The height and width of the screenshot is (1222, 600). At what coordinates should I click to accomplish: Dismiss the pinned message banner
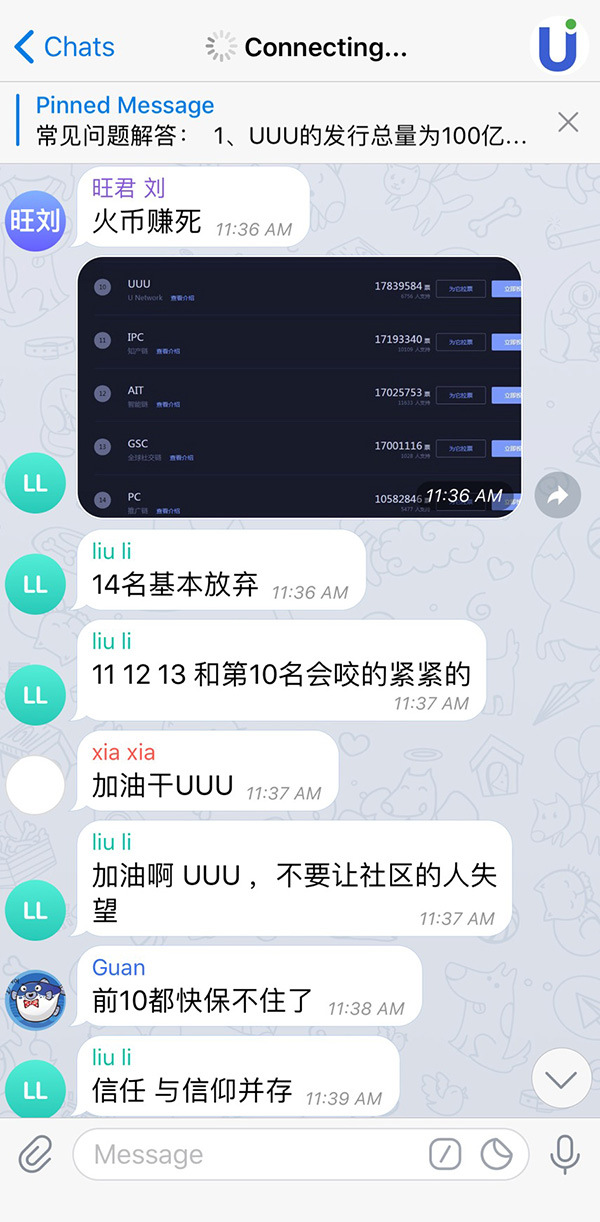[x=568, y=122]
